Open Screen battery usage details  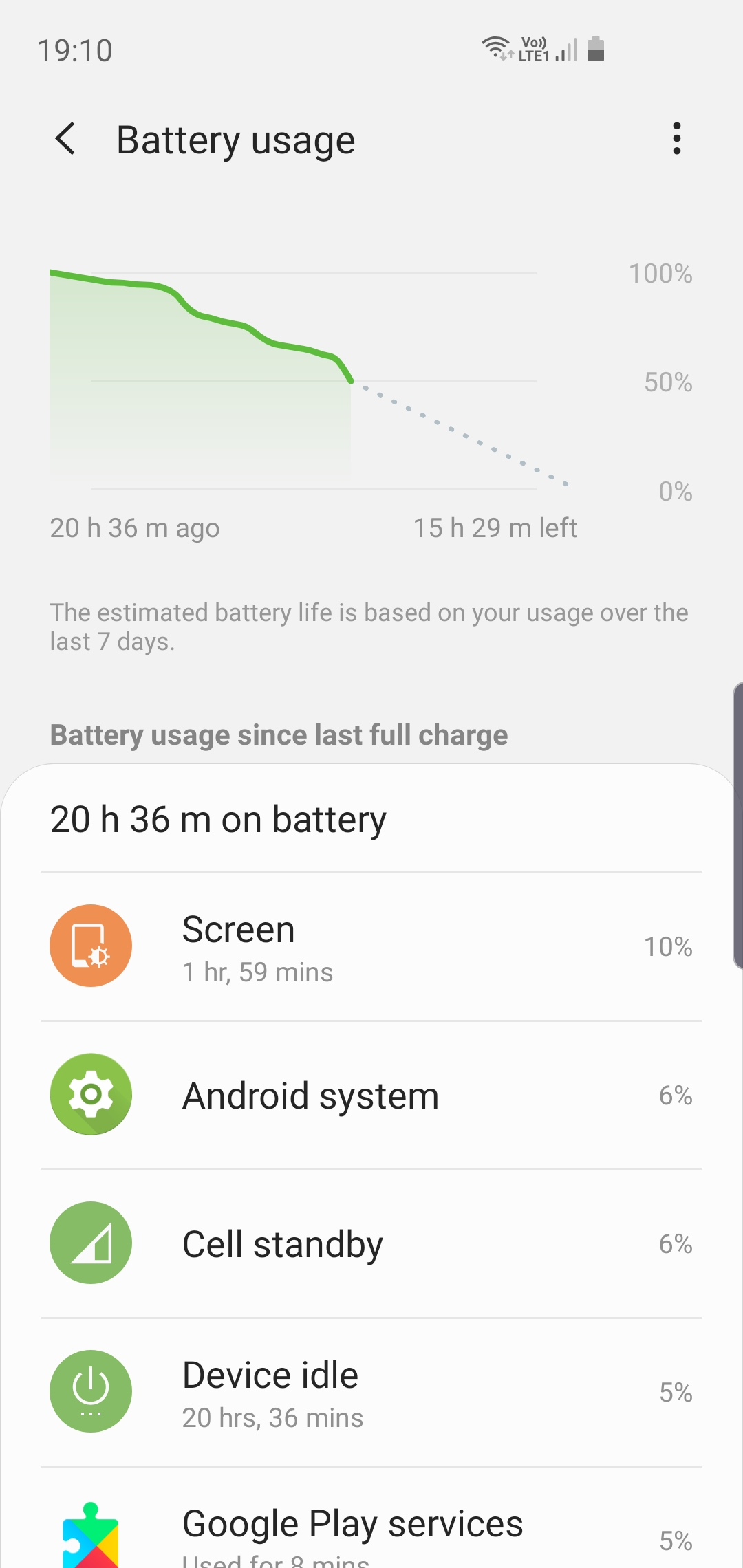point(371,947)
